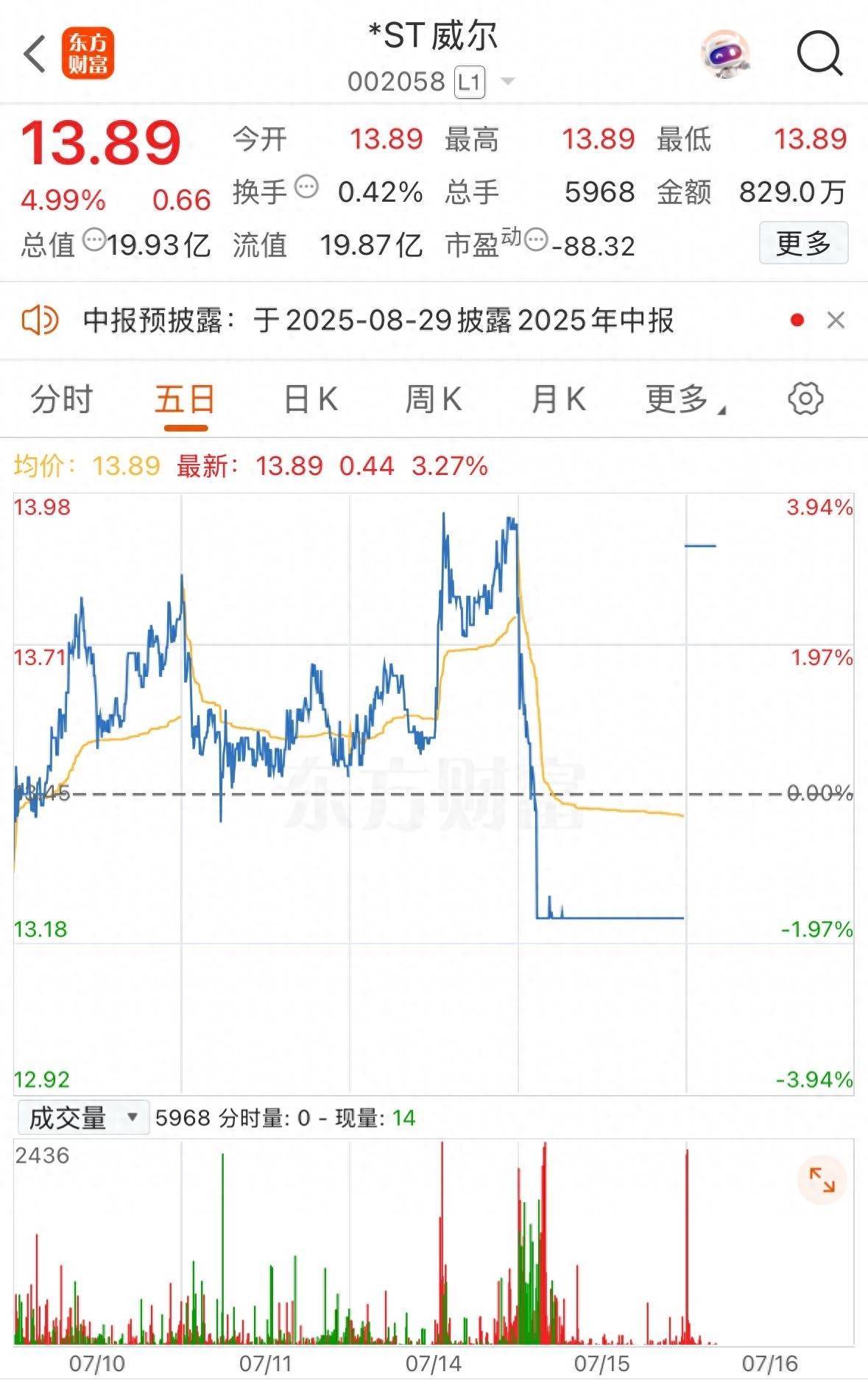Show info for 总值 market value
Viewport: 868px width, 1380px height.
(94, 240)
